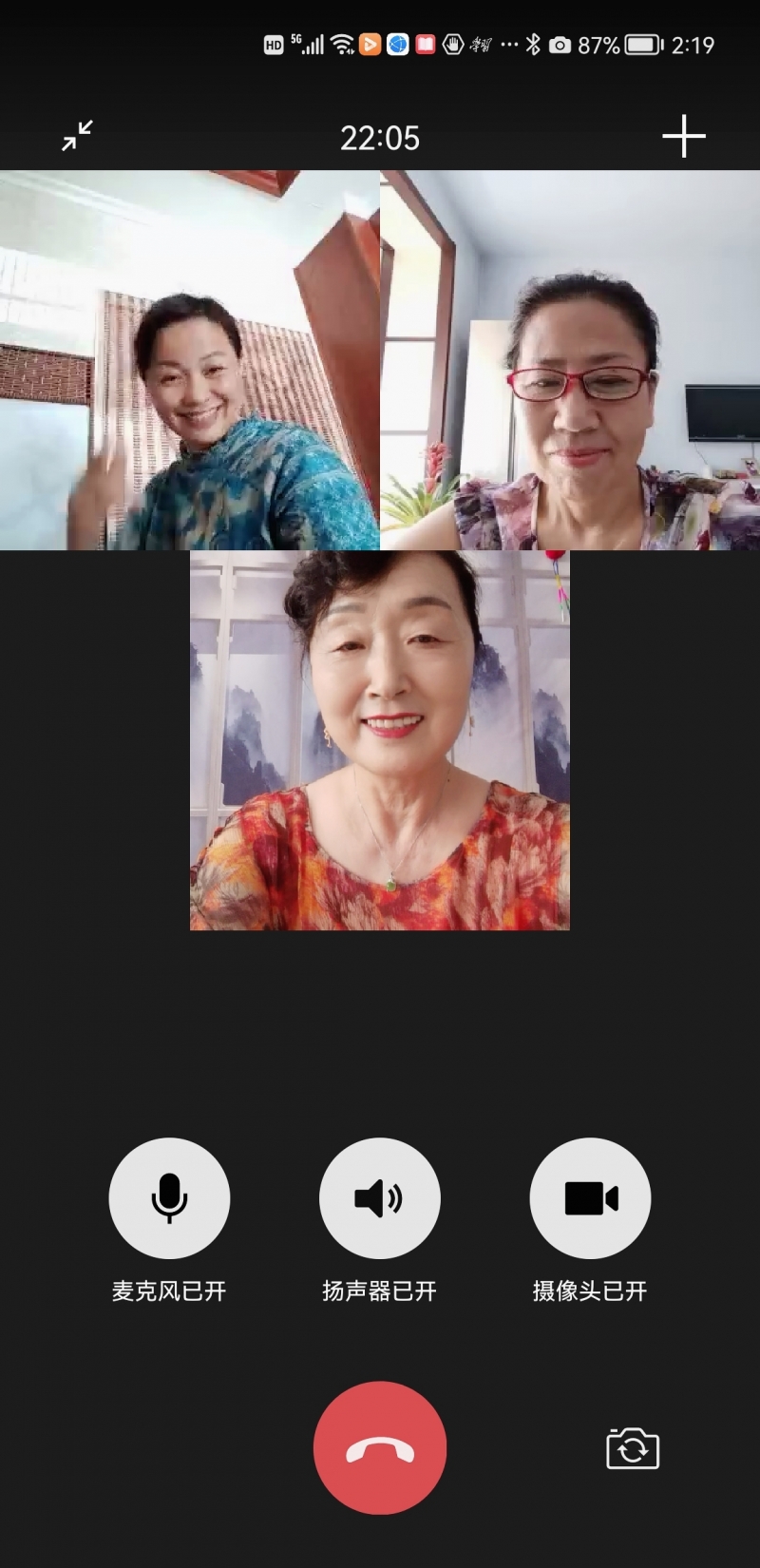This screenshot has height=1568, width=760.
Task: Add a participant with the plus icon
Action: pyautogui.click(x=683, y=136)
